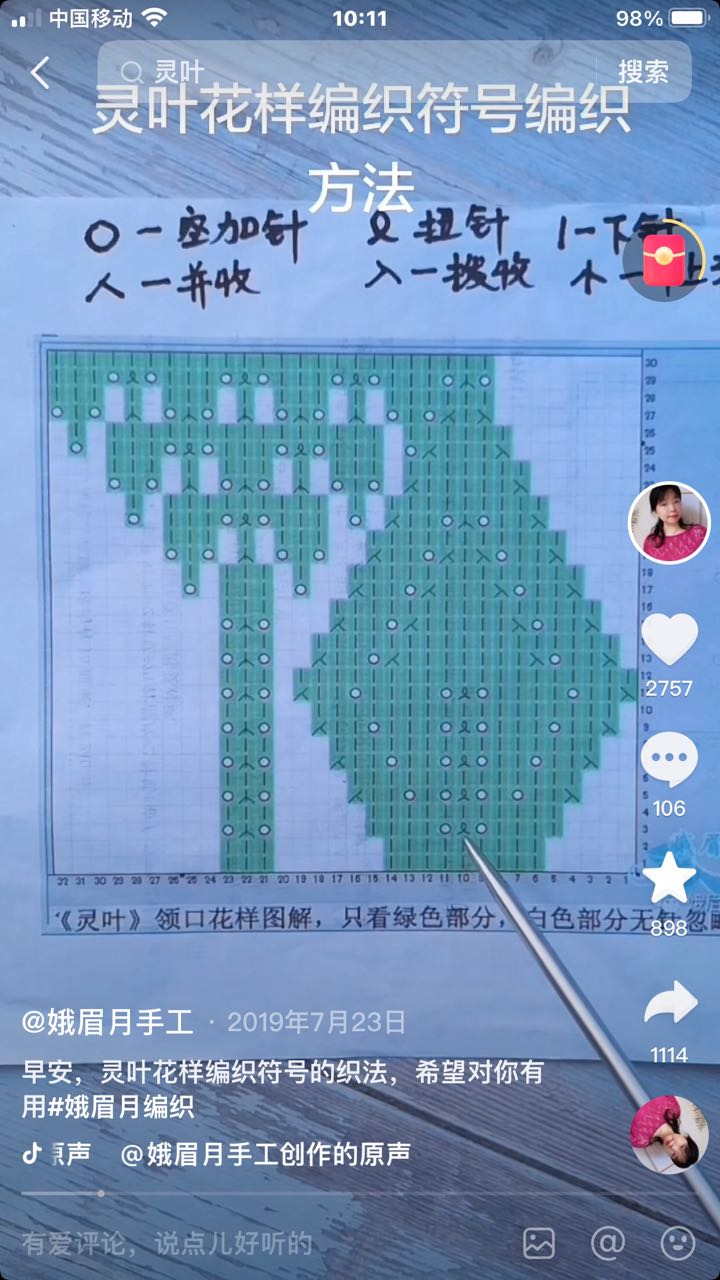Screen dimensions: 720x1280
Task: Open the spinning sound disc
Action: click(668, 1133)
